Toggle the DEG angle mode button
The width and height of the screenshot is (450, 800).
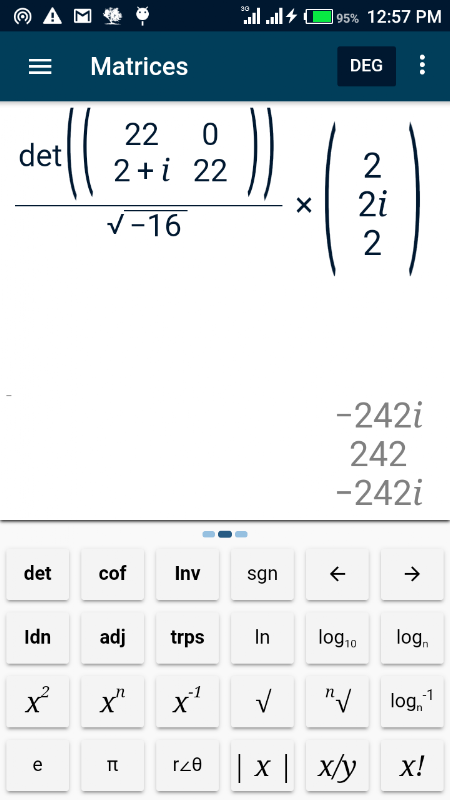coord(366,66)
